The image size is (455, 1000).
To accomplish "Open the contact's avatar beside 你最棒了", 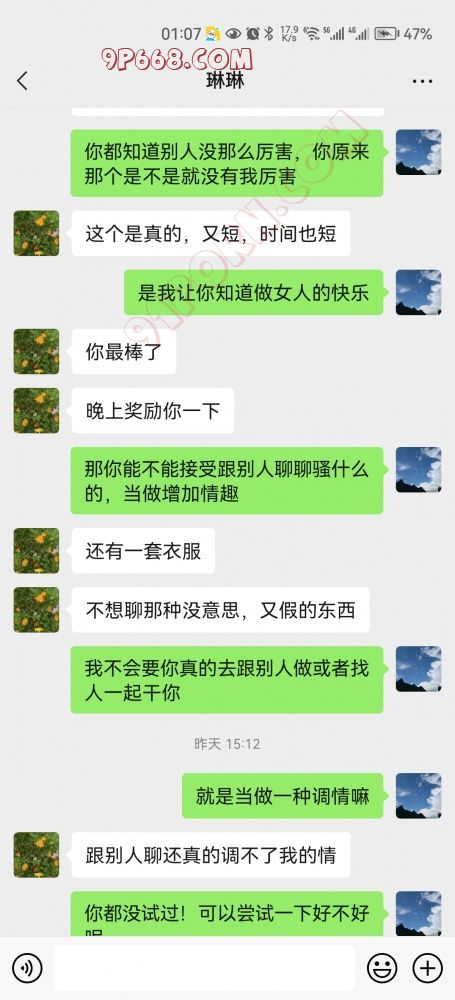I will (36, 351).
